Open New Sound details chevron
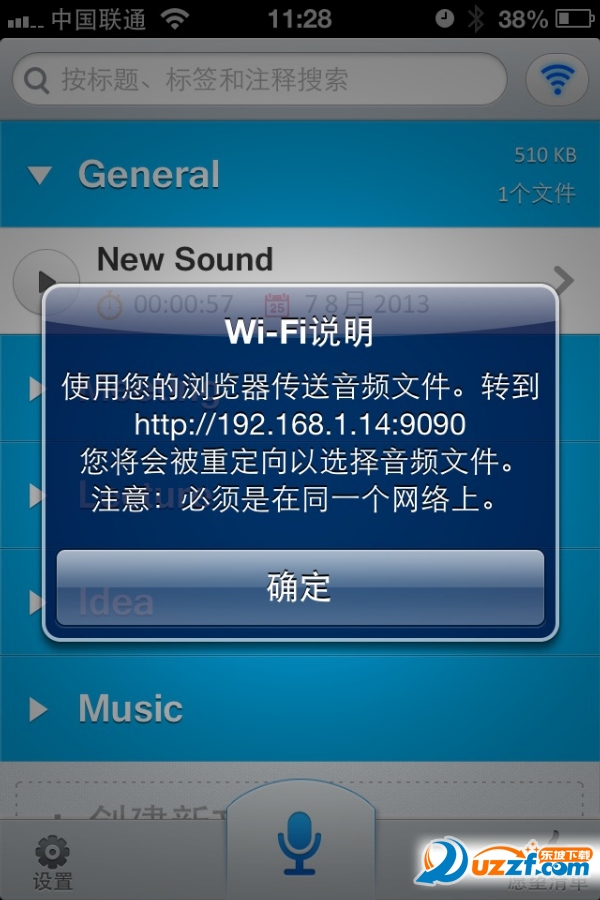 (564, 280)
